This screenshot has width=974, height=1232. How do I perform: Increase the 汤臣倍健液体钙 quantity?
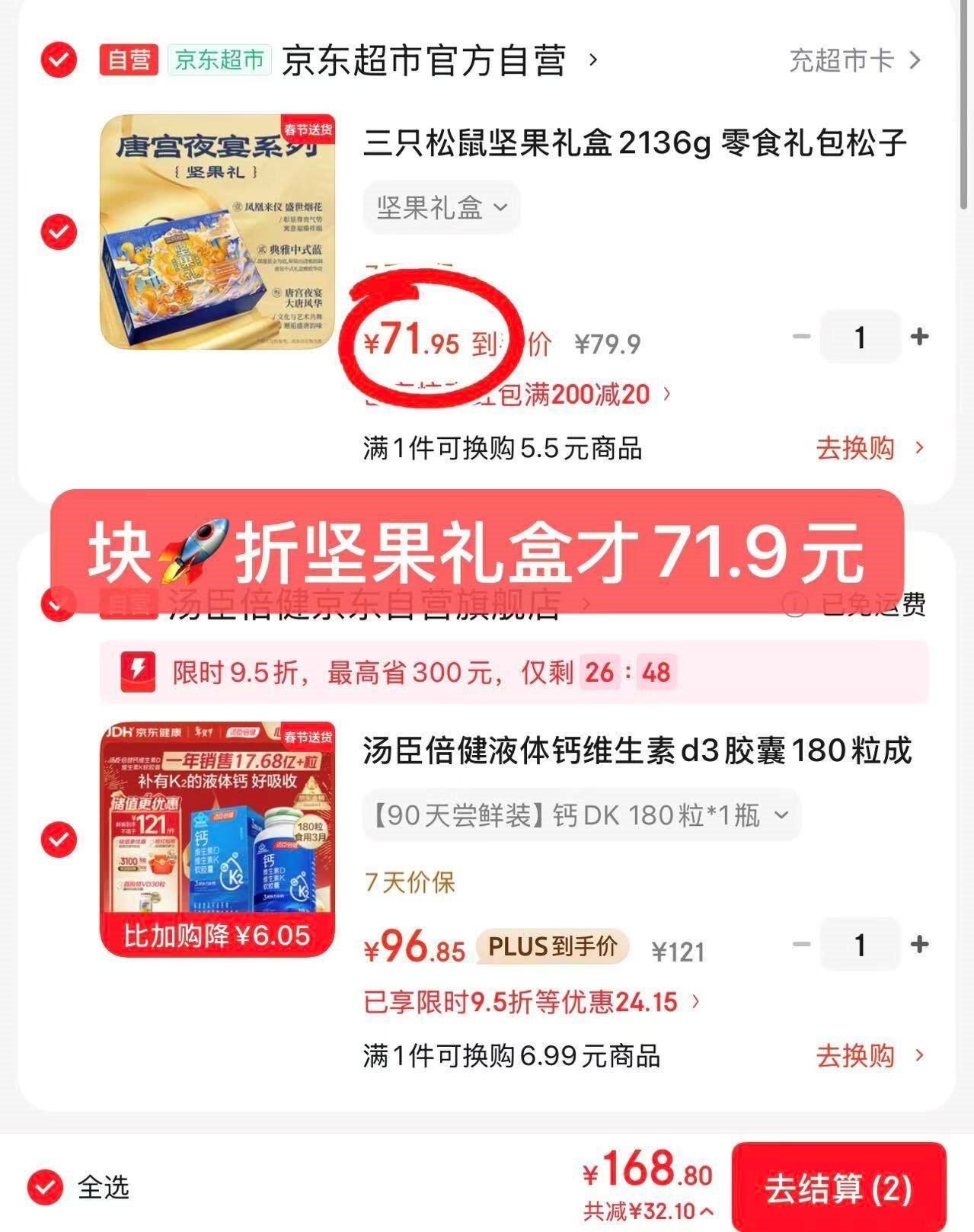pyautogui.click(x=919, y=945)
